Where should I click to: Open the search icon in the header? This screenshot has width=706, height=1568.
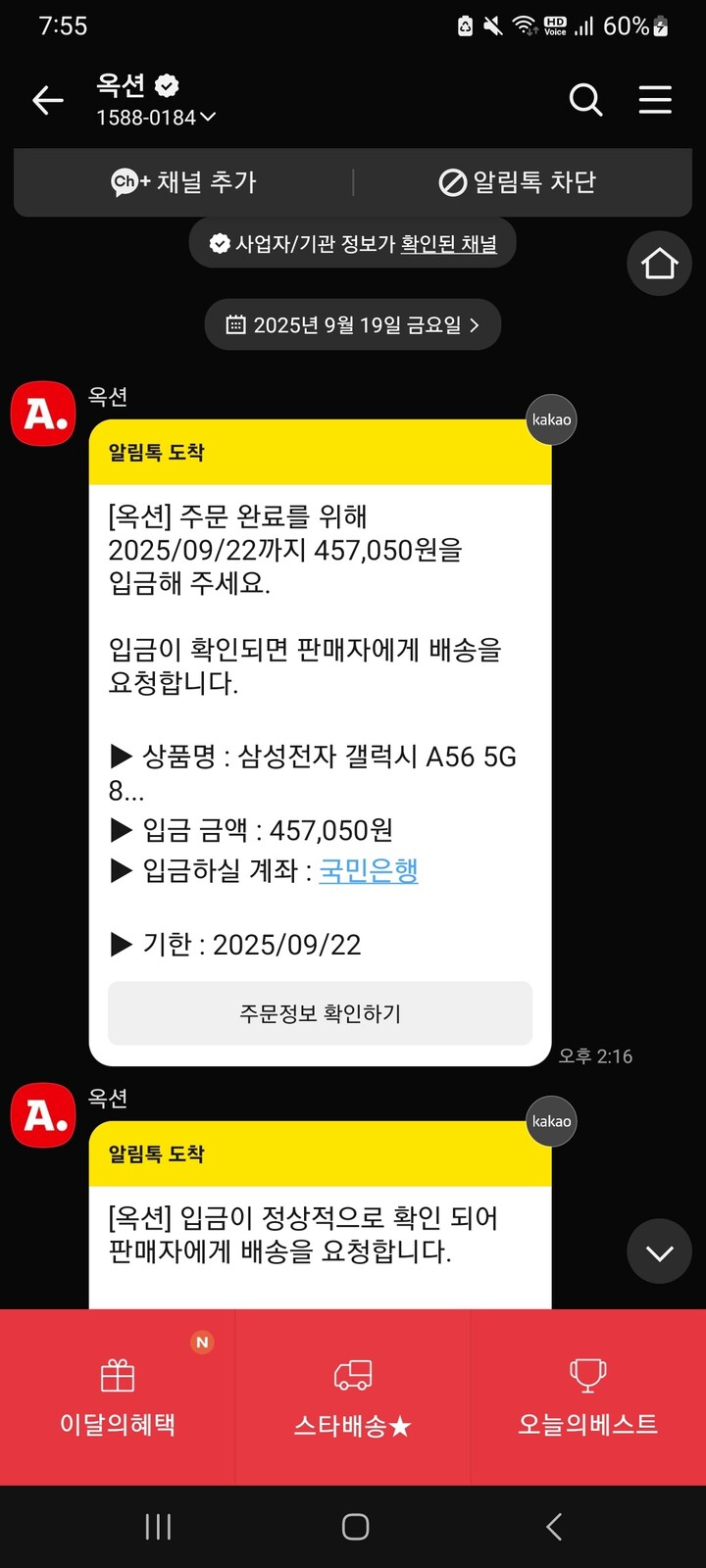pyautogui.click(x=585, y=99)
